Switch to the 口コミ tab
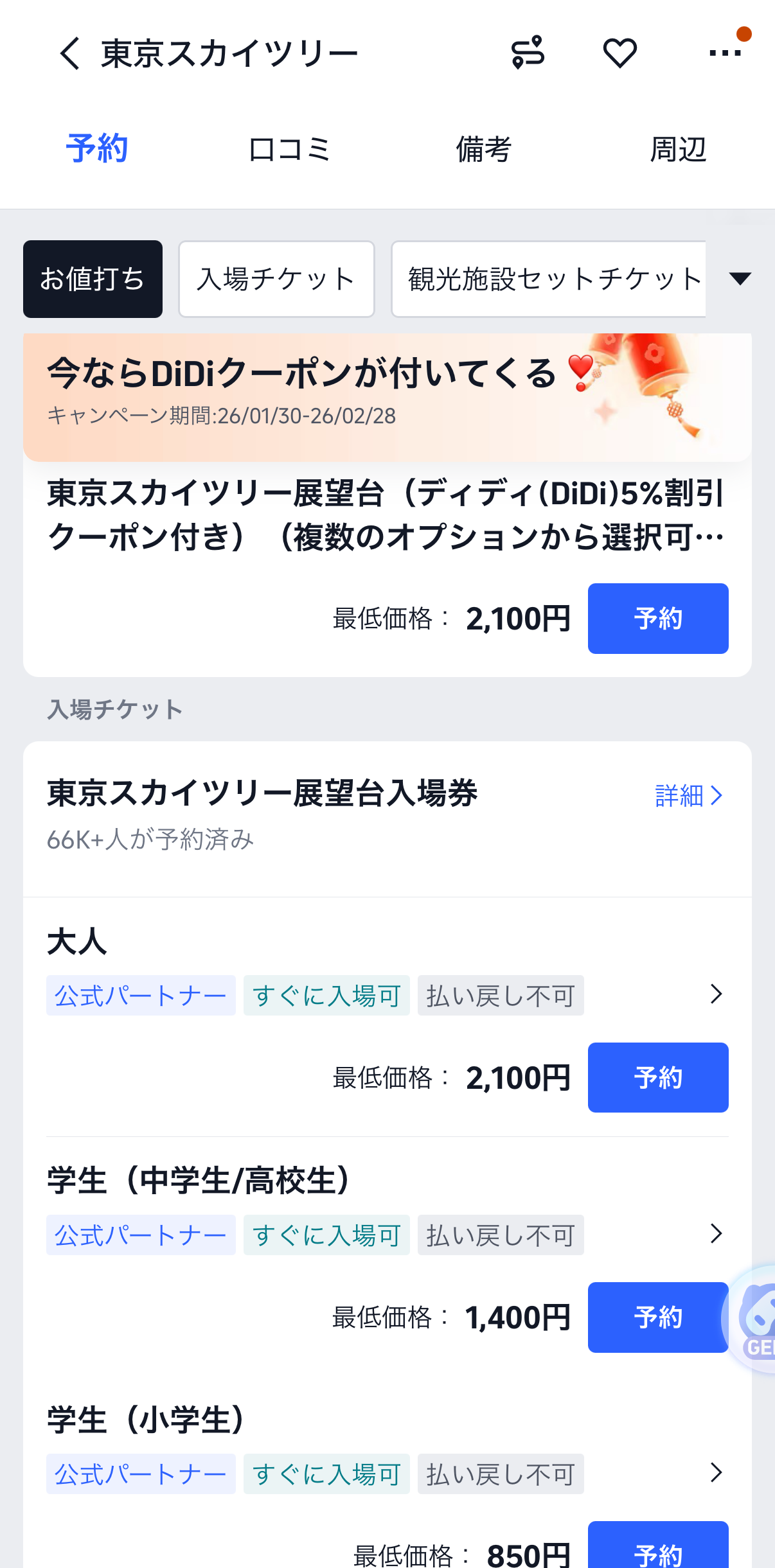 [290, 150]
